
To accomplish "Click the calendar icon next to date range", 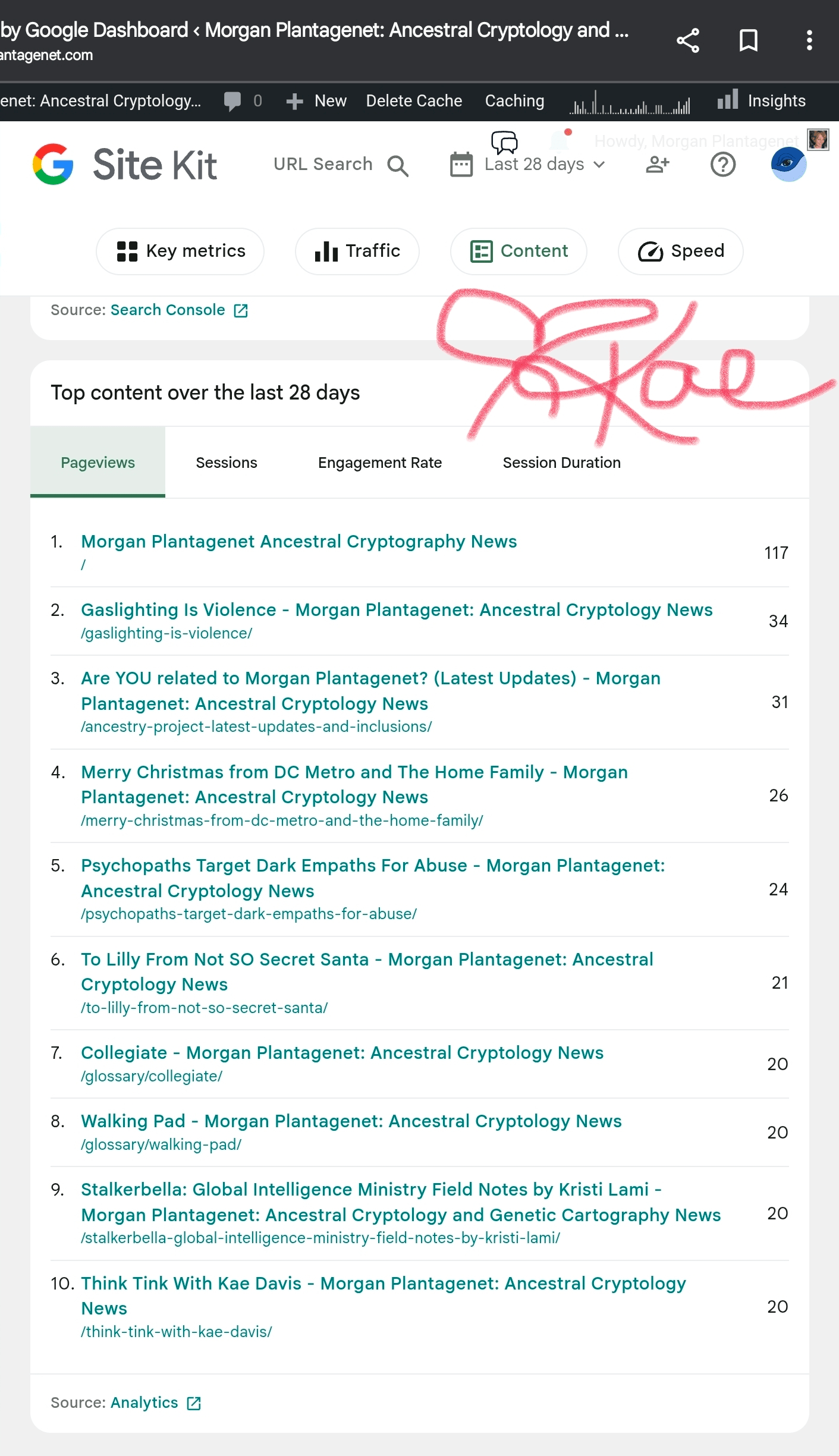I will 462,163.
